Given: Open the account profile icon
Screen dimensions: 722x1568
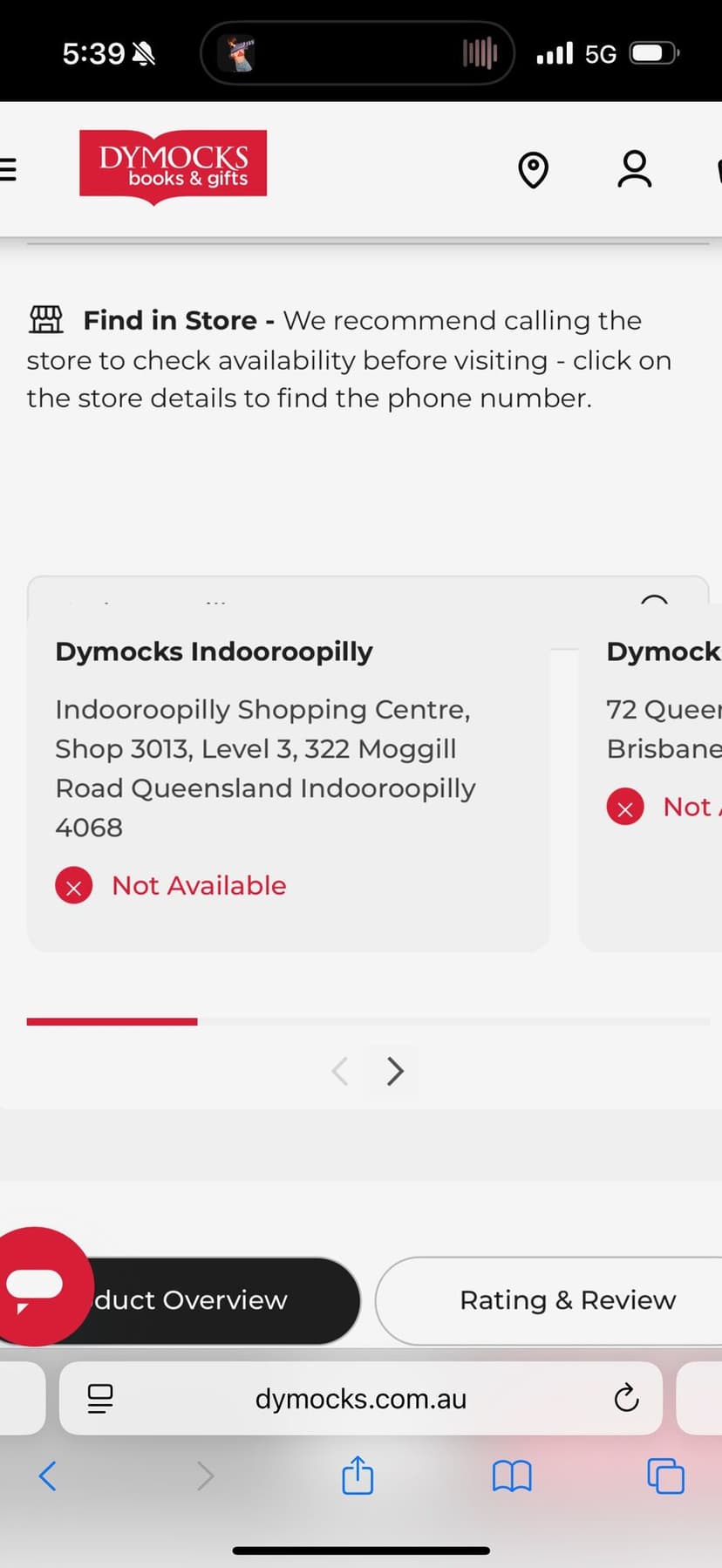Looking at the screenshot, I should click(634, 169).
